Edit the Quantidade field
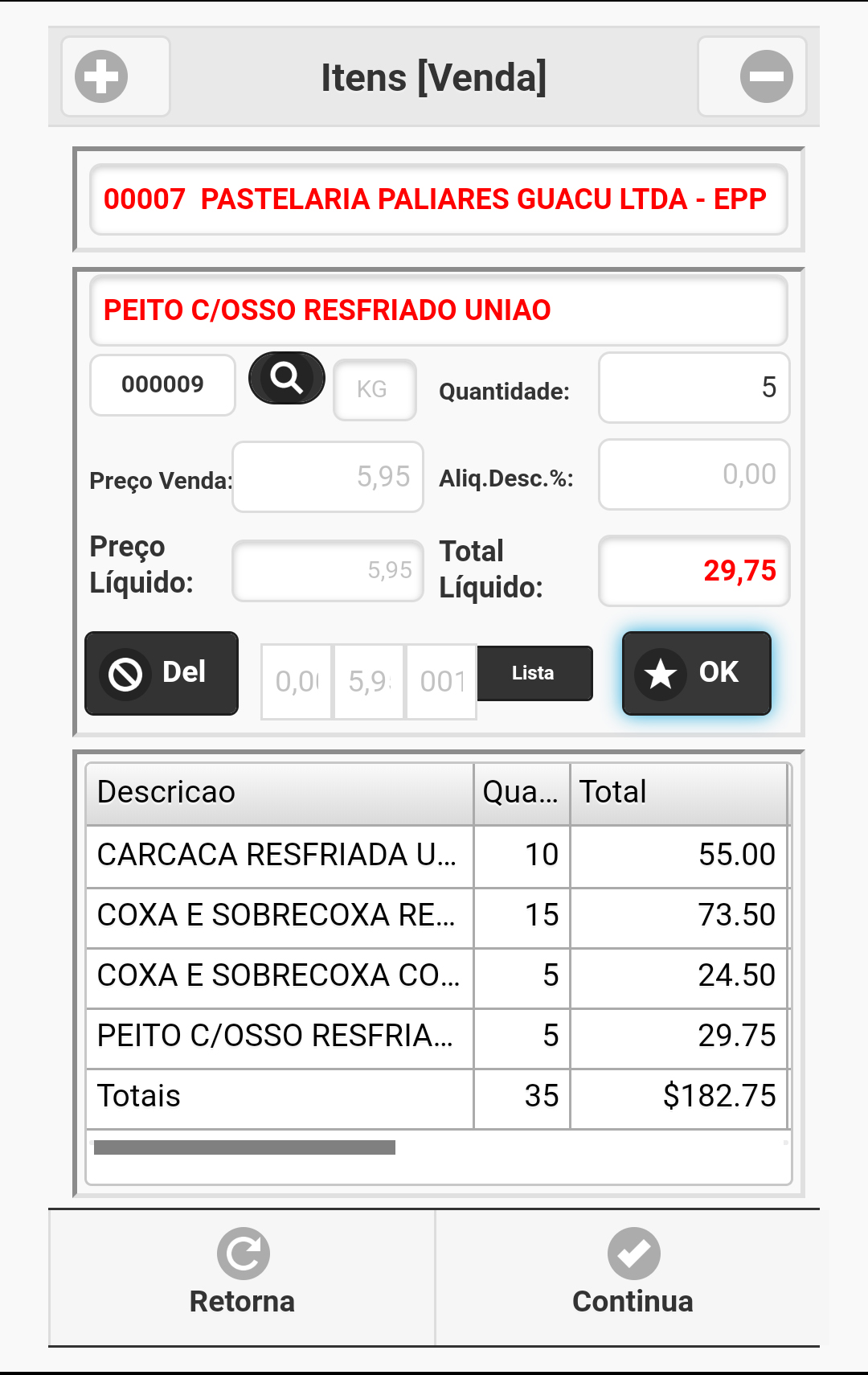This screenshot has width=868, height=1375. [694, 388]
